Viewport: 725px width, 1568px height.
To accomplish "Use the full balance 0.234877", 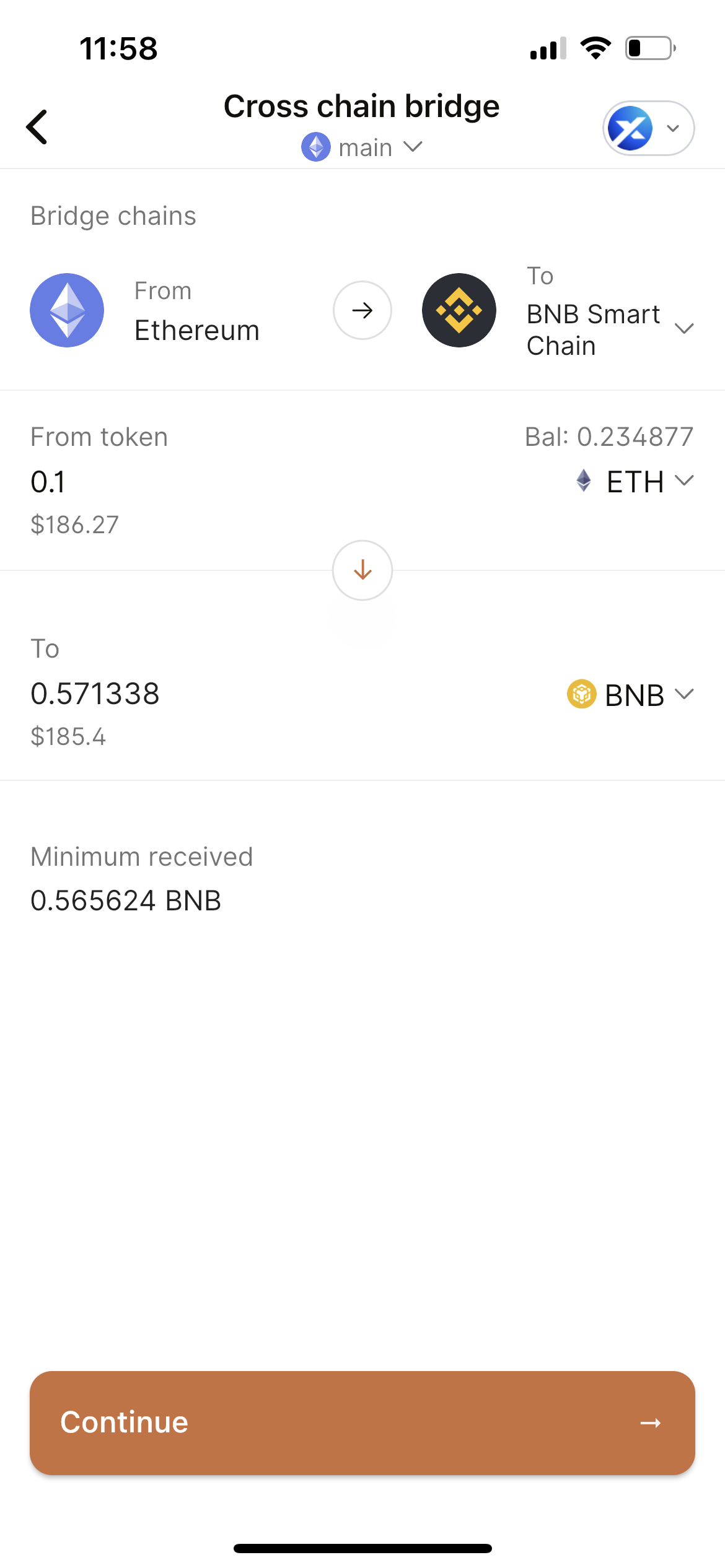I will coord(609,437).
